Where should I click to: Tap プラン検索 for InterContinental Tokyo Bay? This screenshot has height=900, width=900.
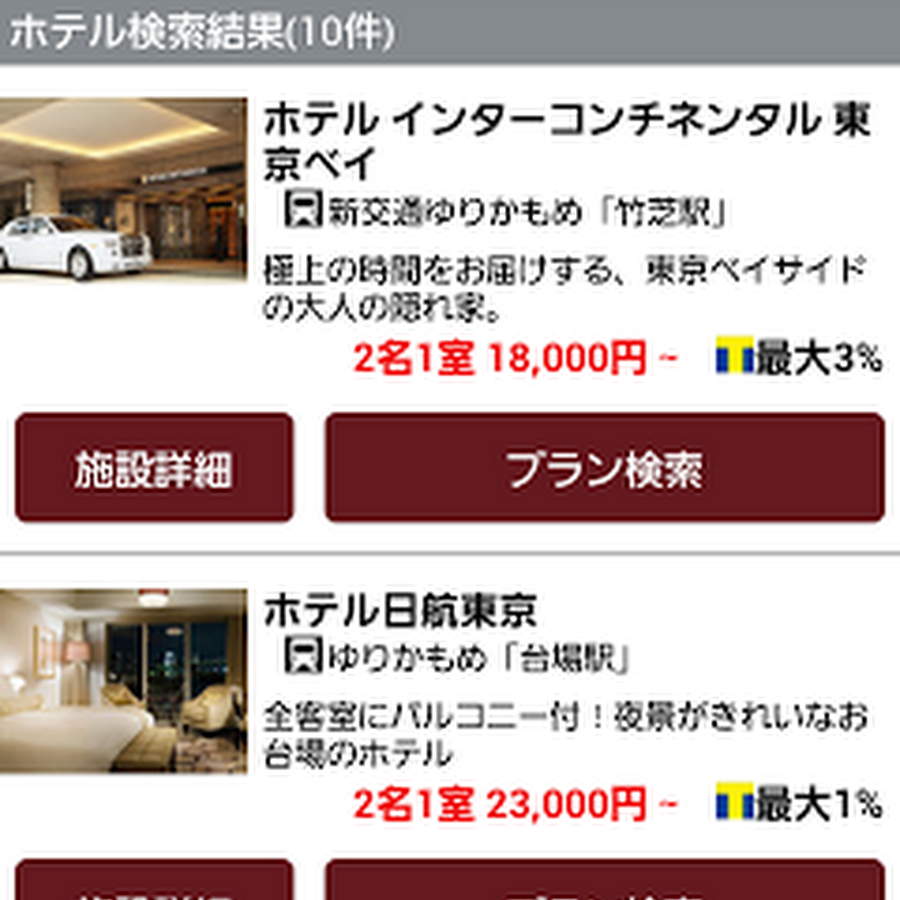604,468
